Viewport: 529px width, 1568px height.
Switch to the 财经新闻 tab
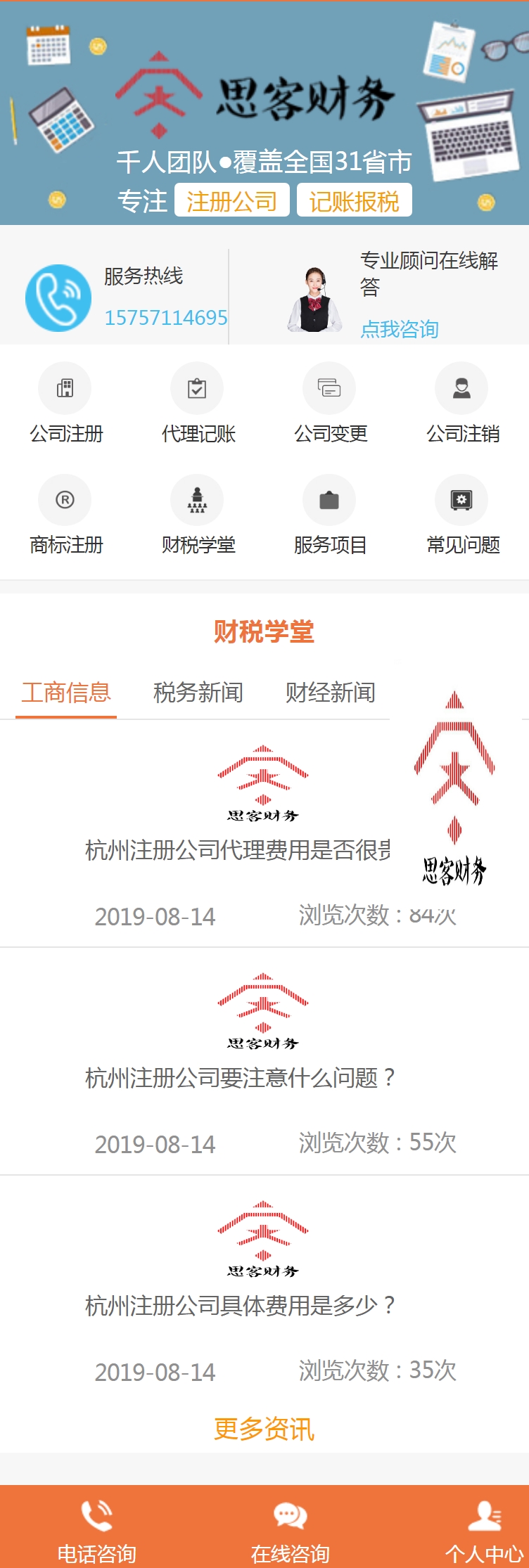pos(330,693)
